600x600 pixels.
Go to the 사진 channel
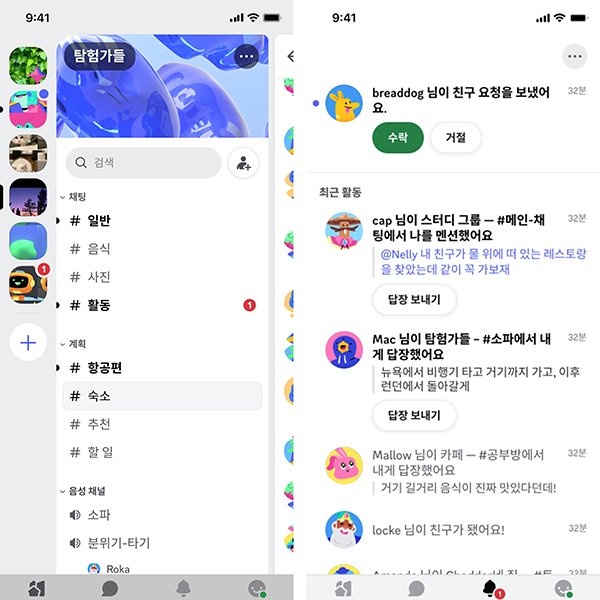click(x=99, y=277)
